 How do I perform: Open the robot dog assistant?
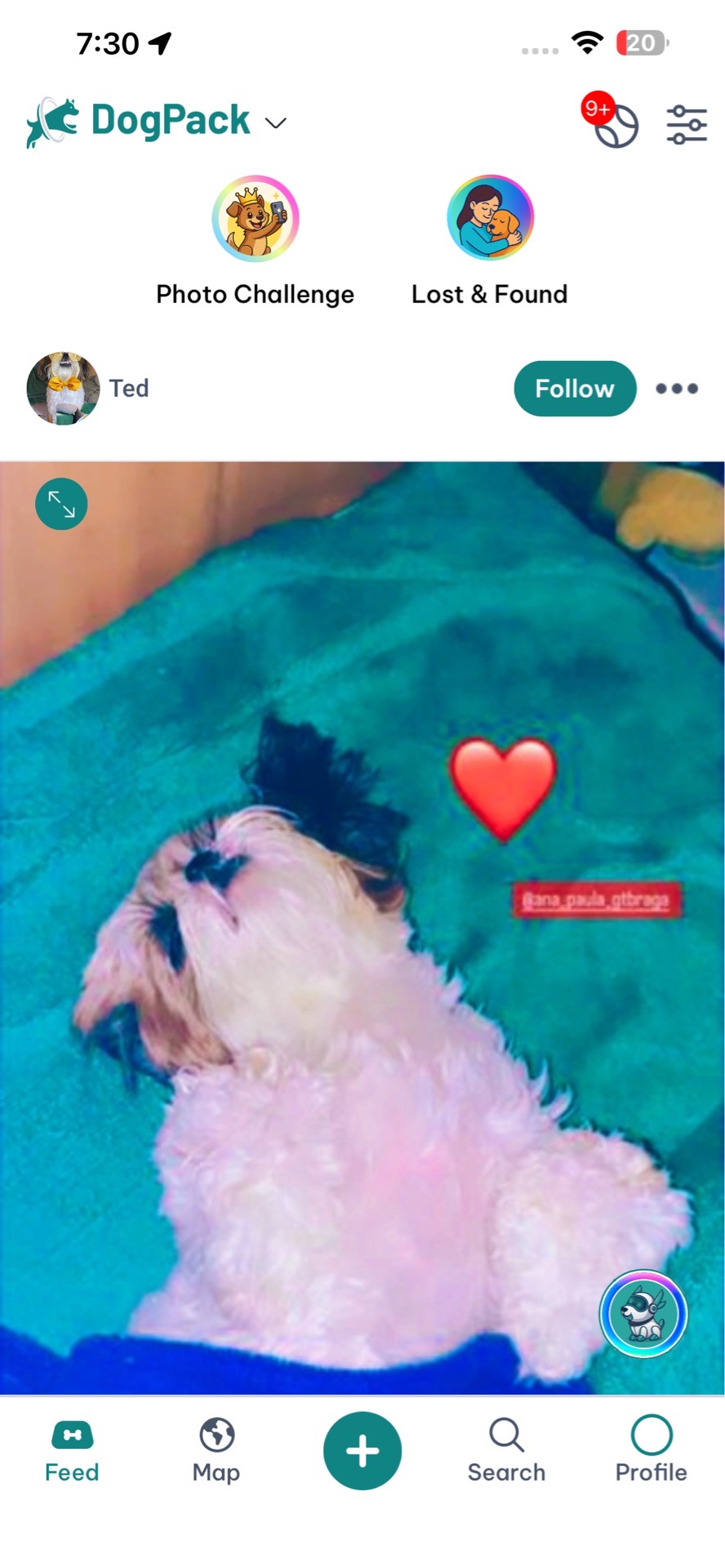pyautogui.click(x=643, y=1314)
